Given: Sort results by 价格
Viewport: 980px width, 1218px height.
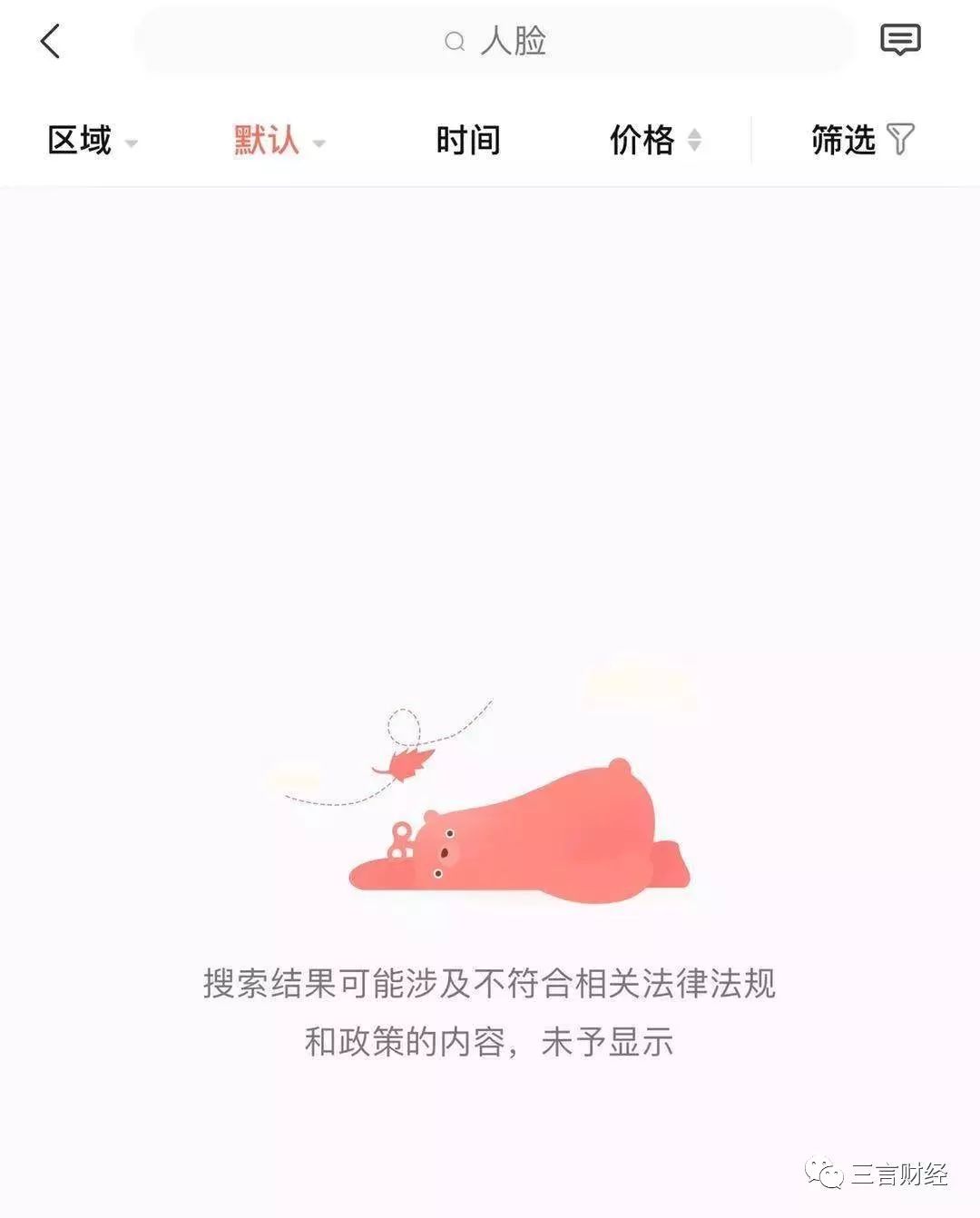Looking at the screenshot, I should click(654, 141).
